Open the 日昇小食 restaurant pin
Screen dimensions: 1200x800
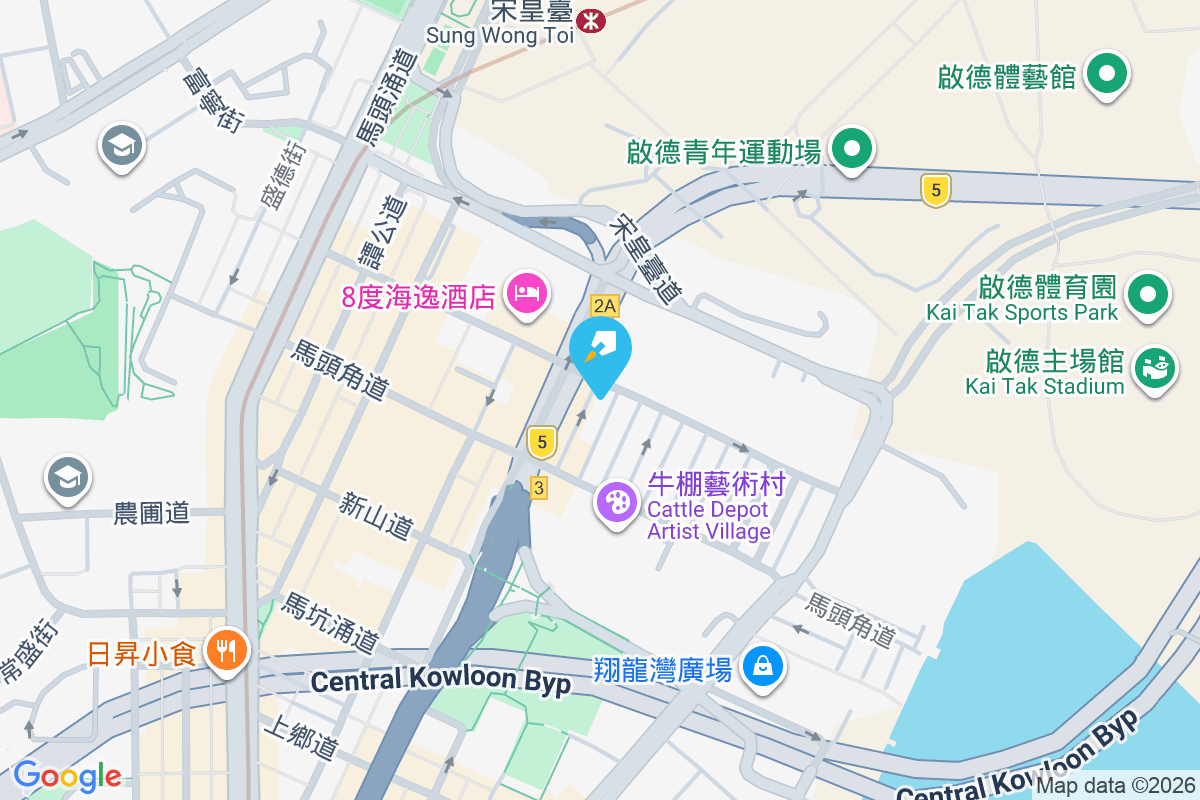click(228, 651)
